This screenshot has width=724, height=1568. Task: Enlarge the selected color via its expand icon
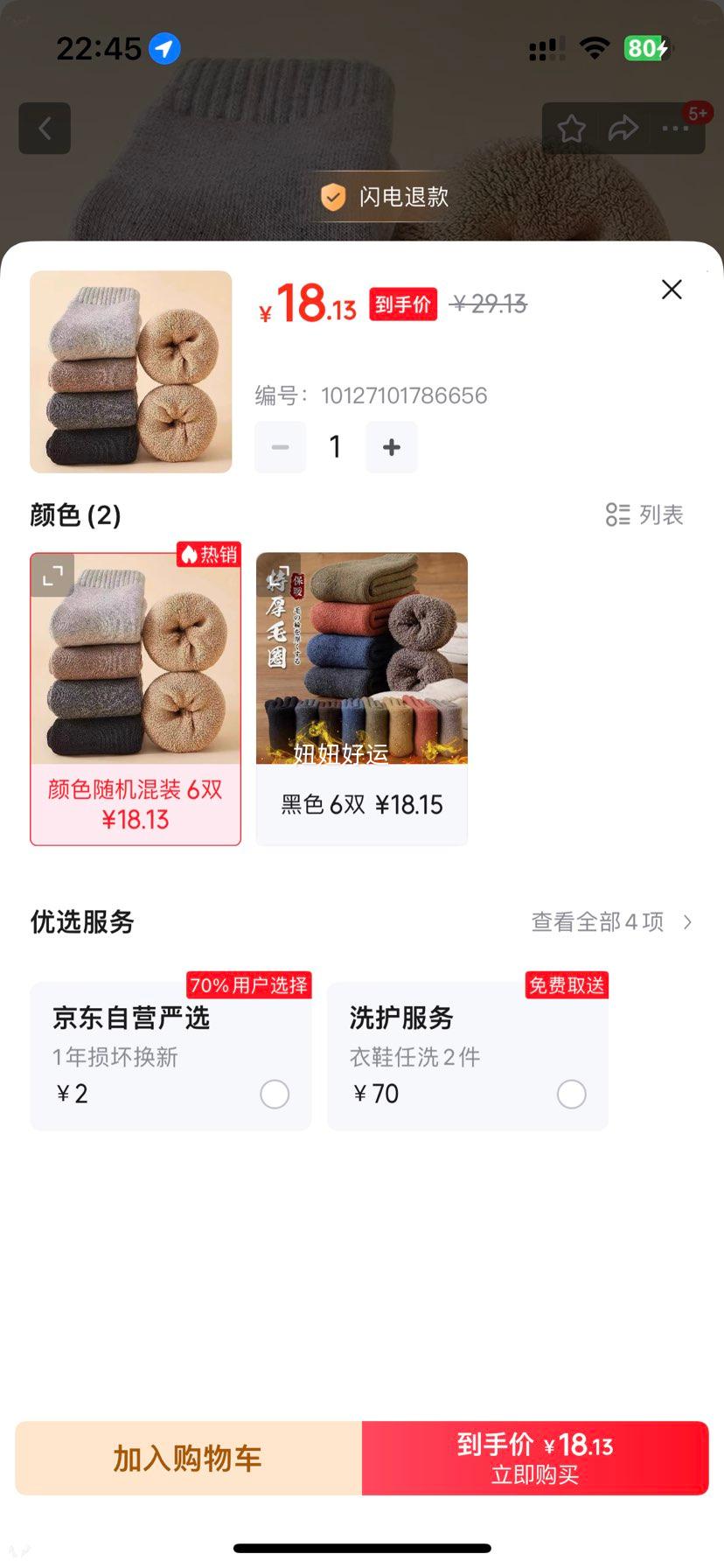click(52, 575)
